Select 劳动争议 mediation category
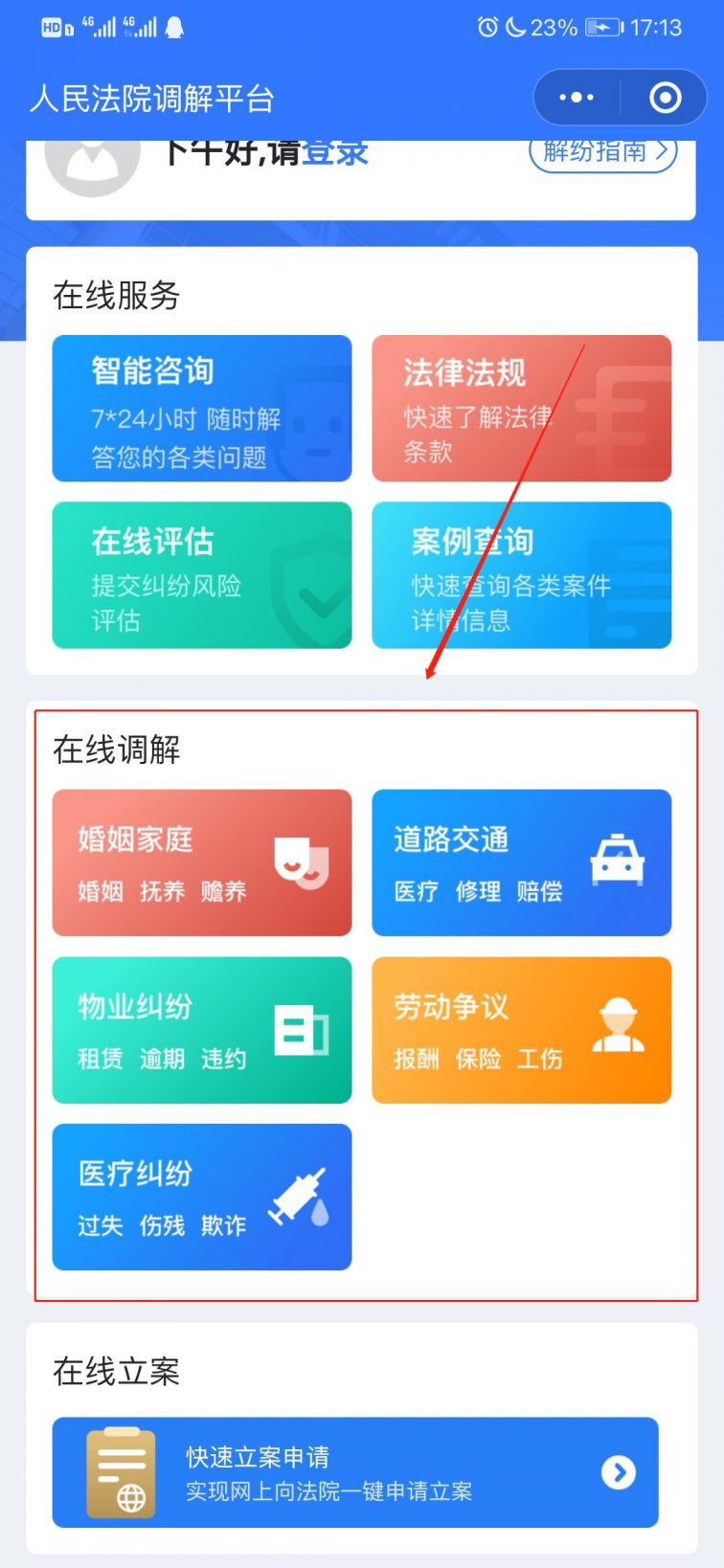The image size is (724, 1568). [521, 1030]
